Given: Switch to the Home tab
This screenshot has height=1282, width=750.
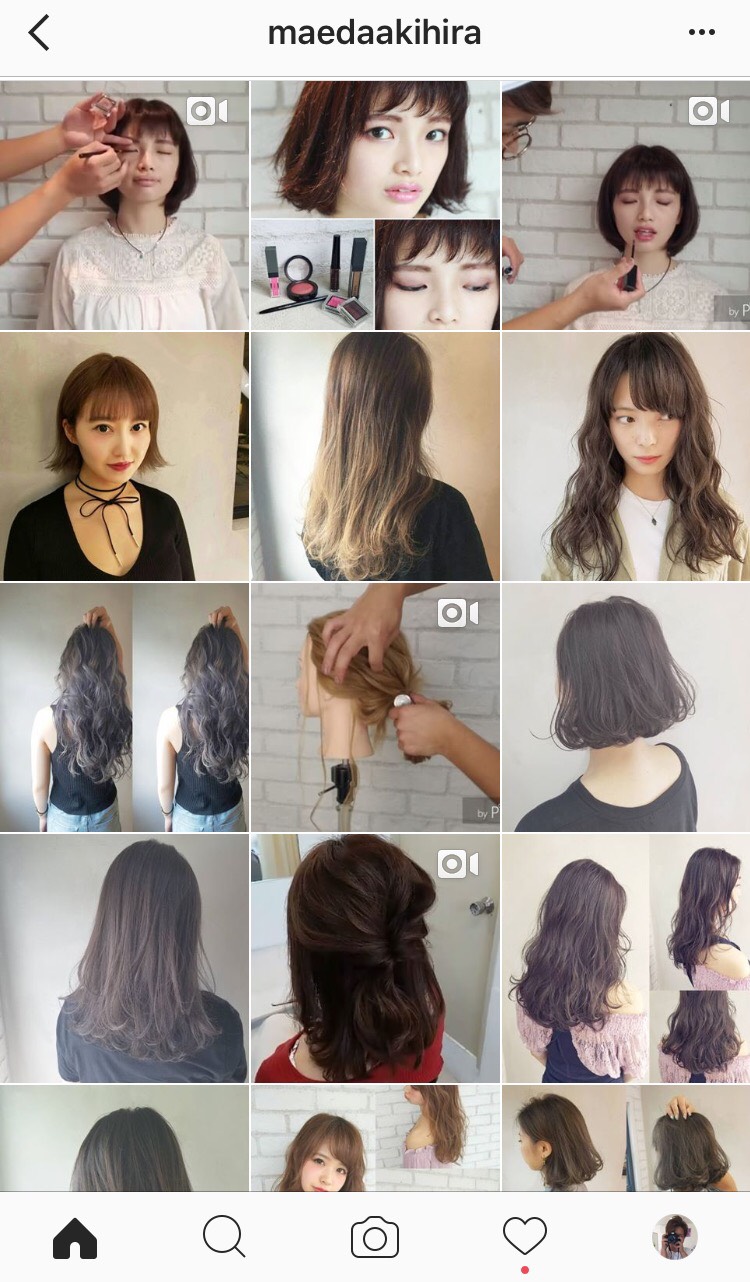Looking at the screenshot, I should click(x=75, y=1238).
